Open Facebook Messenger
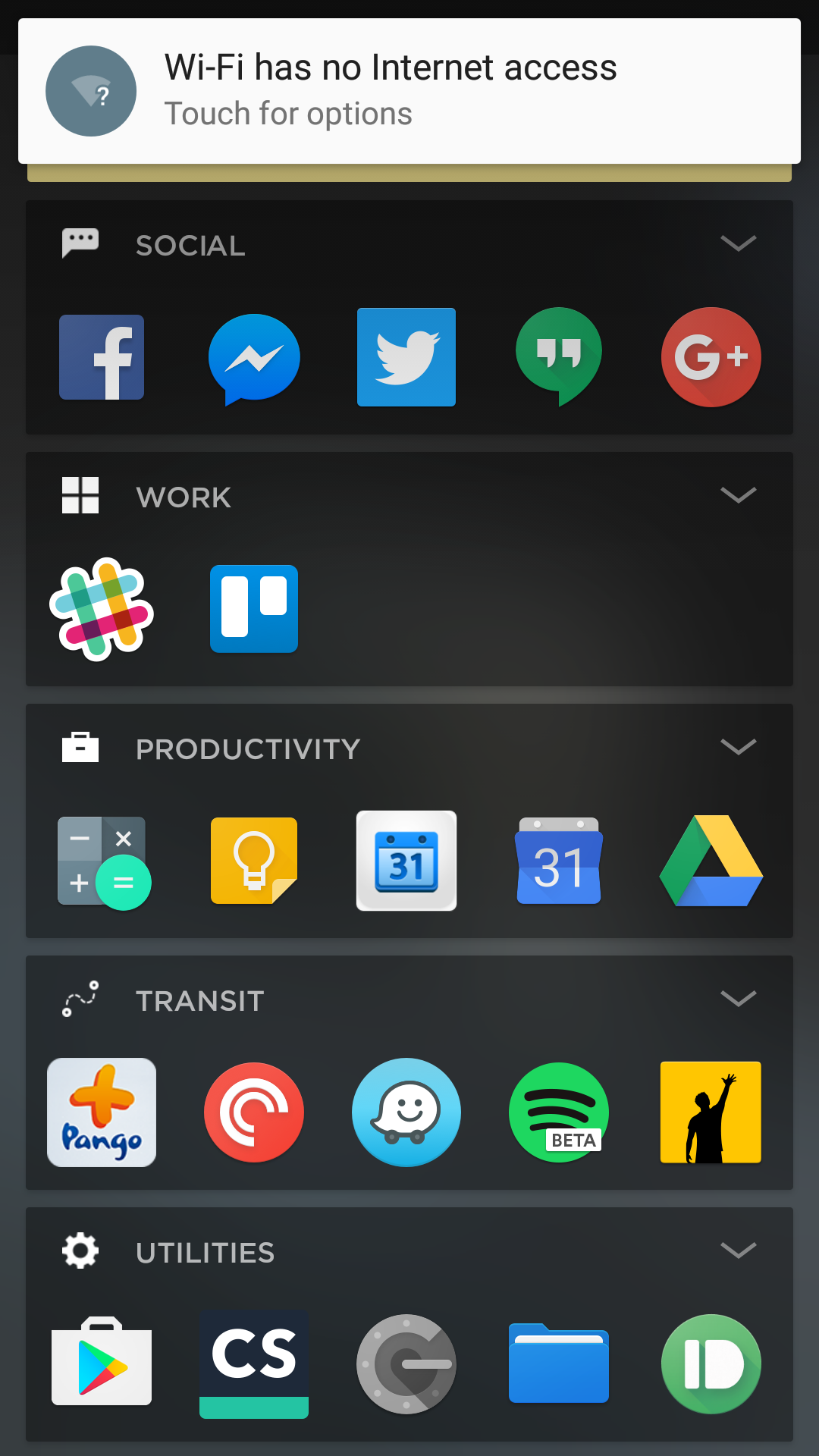Image resolution: width=819 pixels, height=1456 pixels. click(254, 358)
